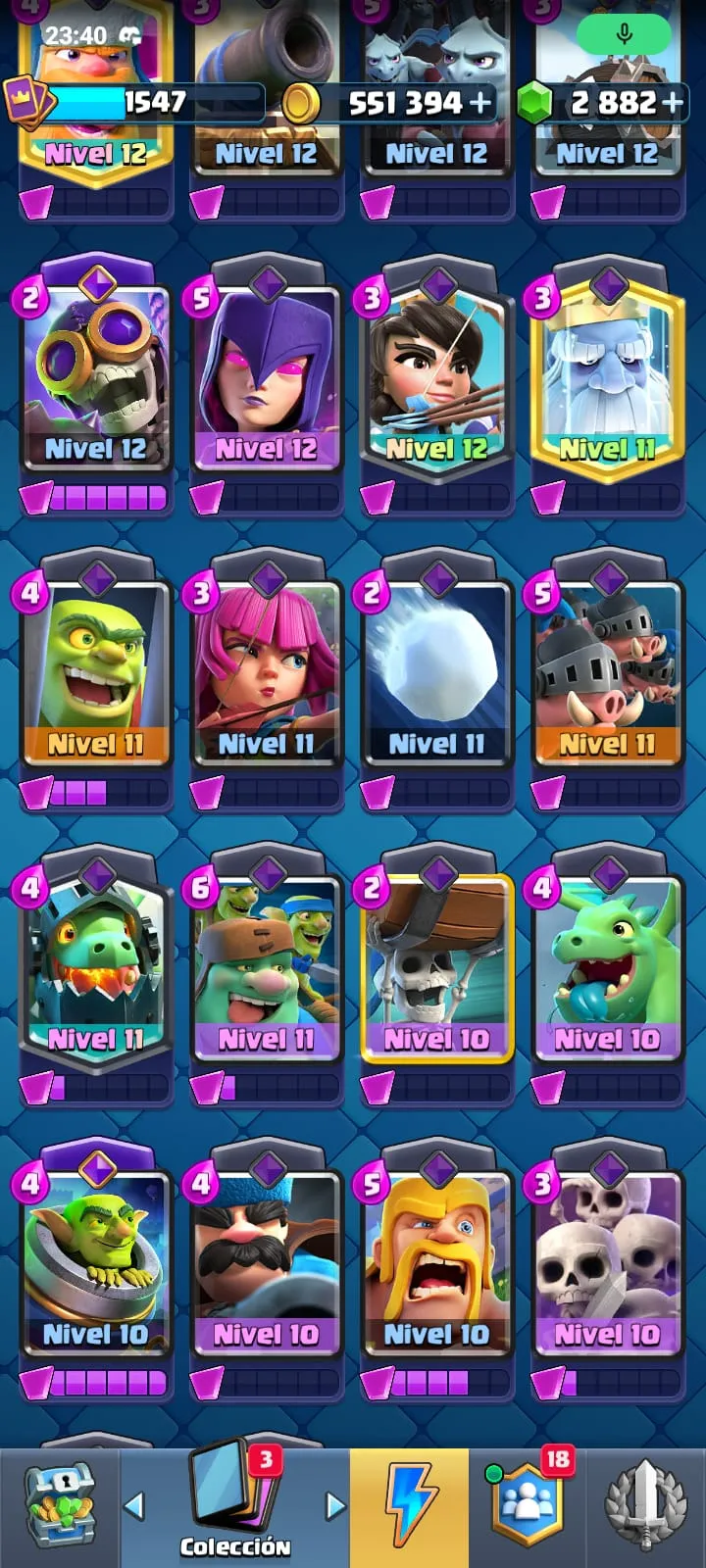The width and height of the screenshot is (706, 1568).
Task: Go to the battle lightning tab
Action: (410, 1506)
